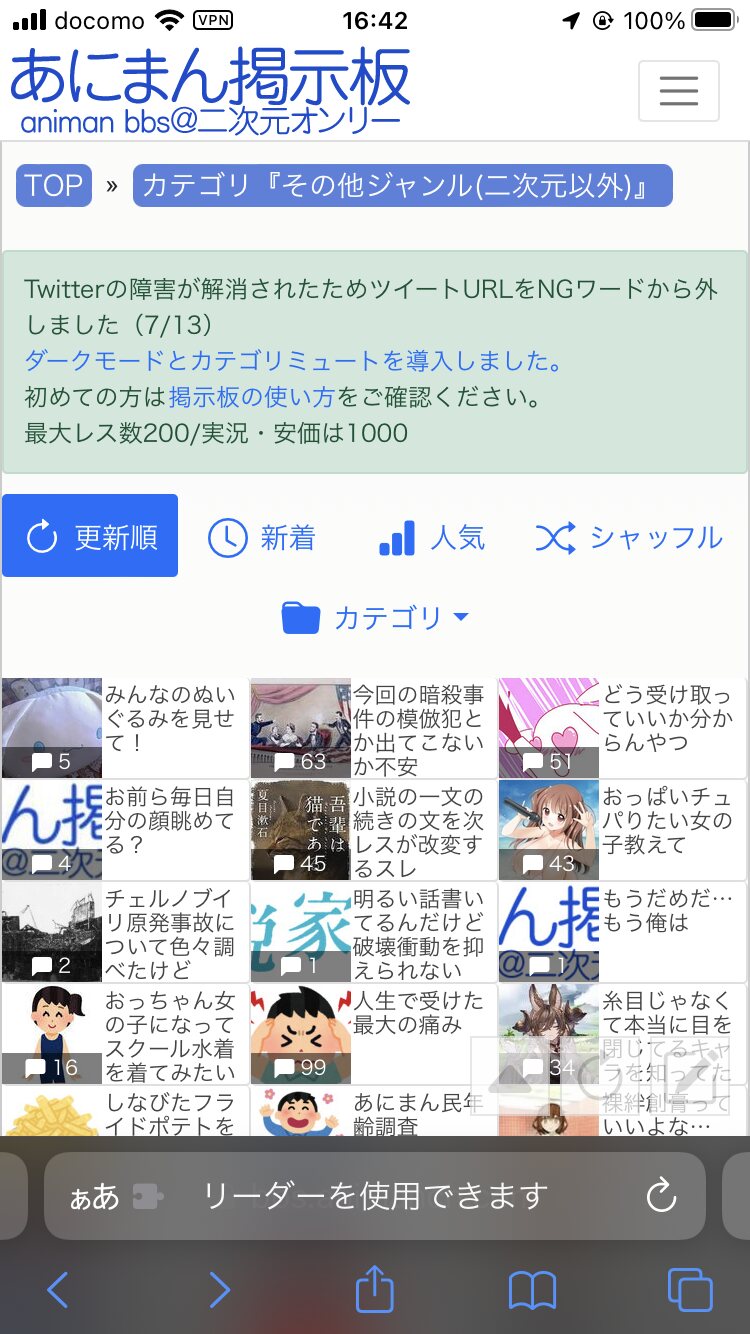Open the その他ジャンル(二次元以外) category breadcrumb
This screenshot has height=1334, width=750.
[402, 186]
